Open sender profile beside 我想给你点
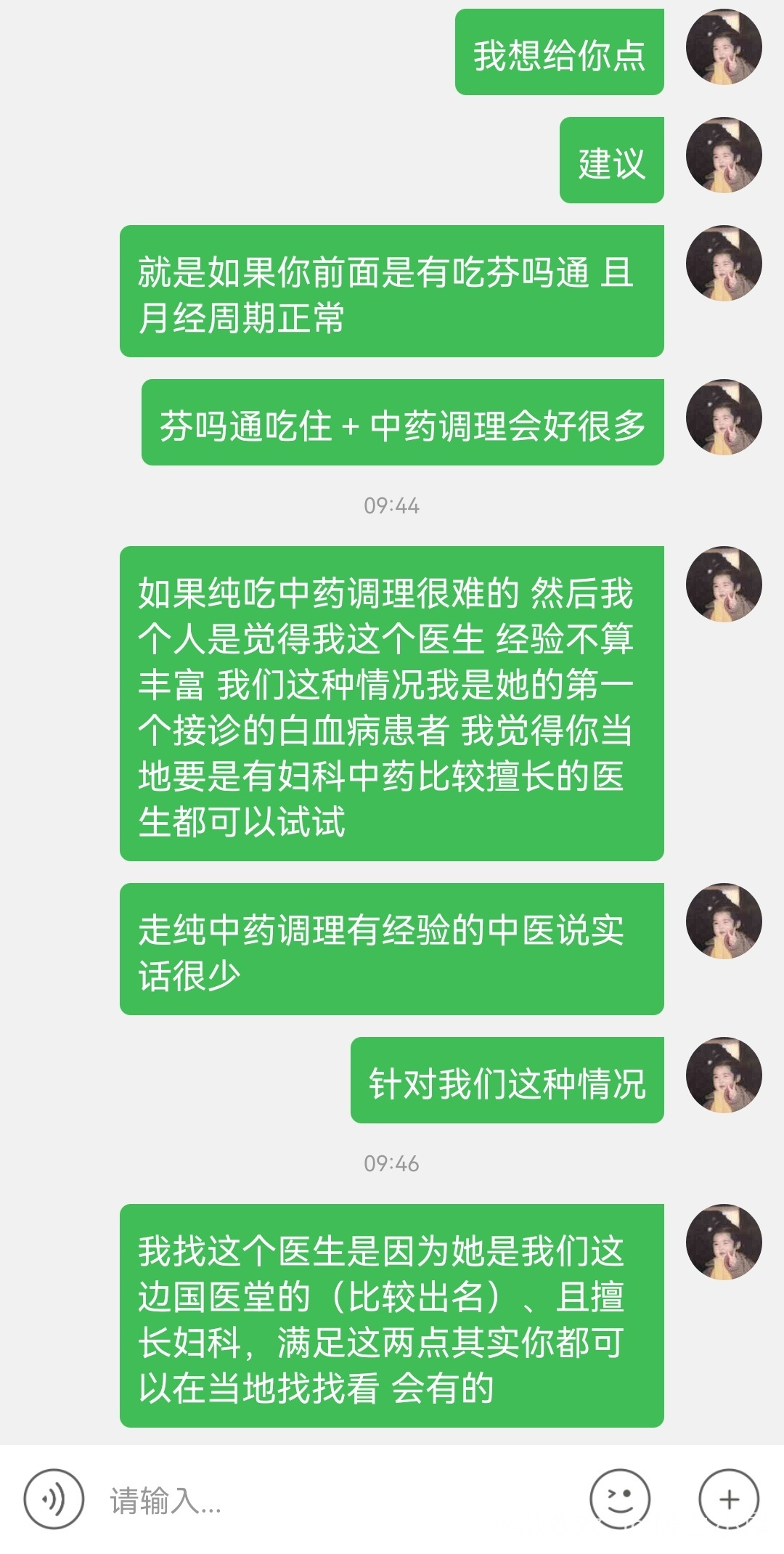Viewport: 784px width, 1554px height. pos(724,47)
